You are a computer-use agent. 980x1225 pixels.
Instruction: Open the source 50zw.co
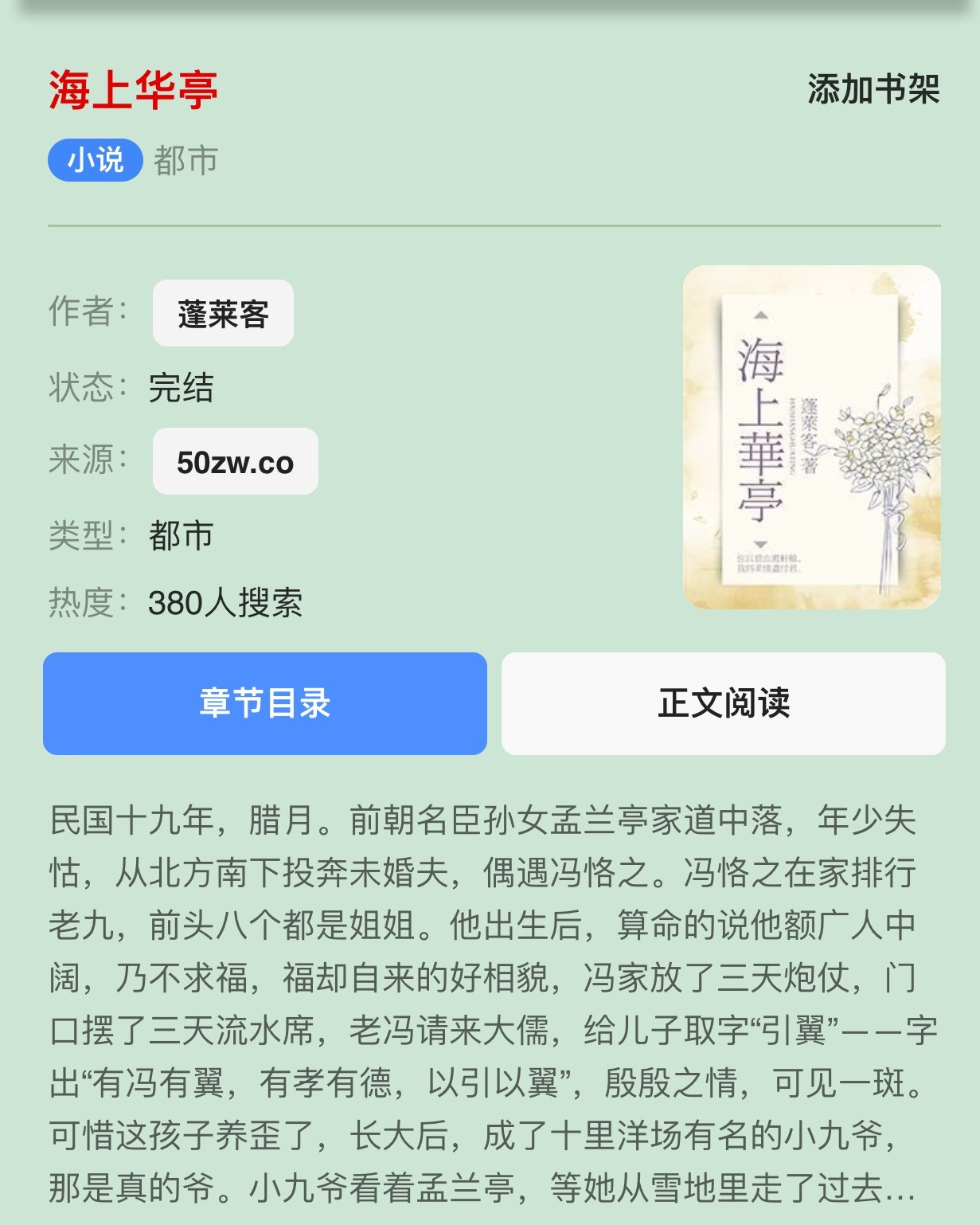pos(235,462)
